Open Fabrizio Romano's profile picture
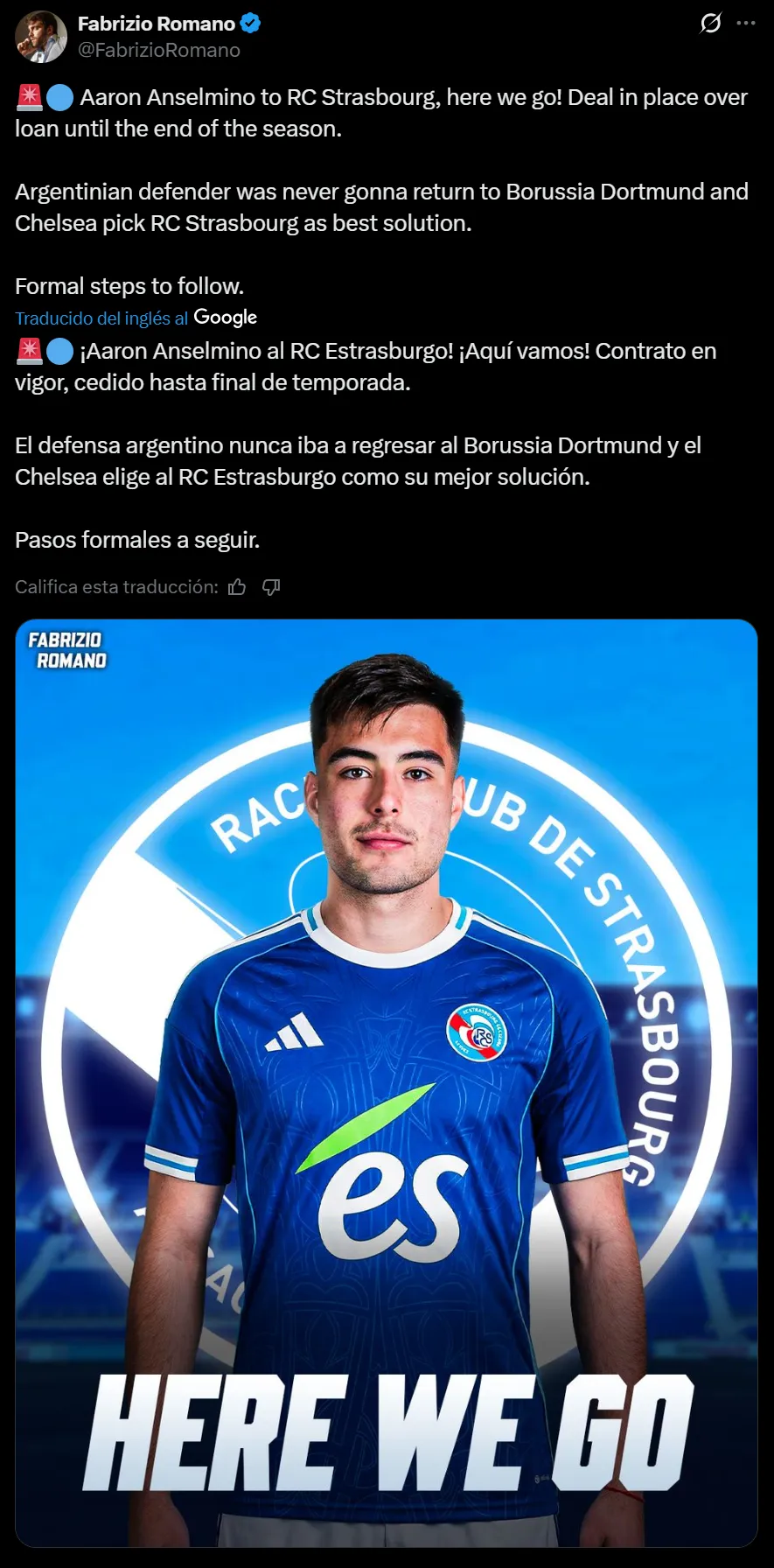This screenshot has width=774, height=1568. point(41,37)
